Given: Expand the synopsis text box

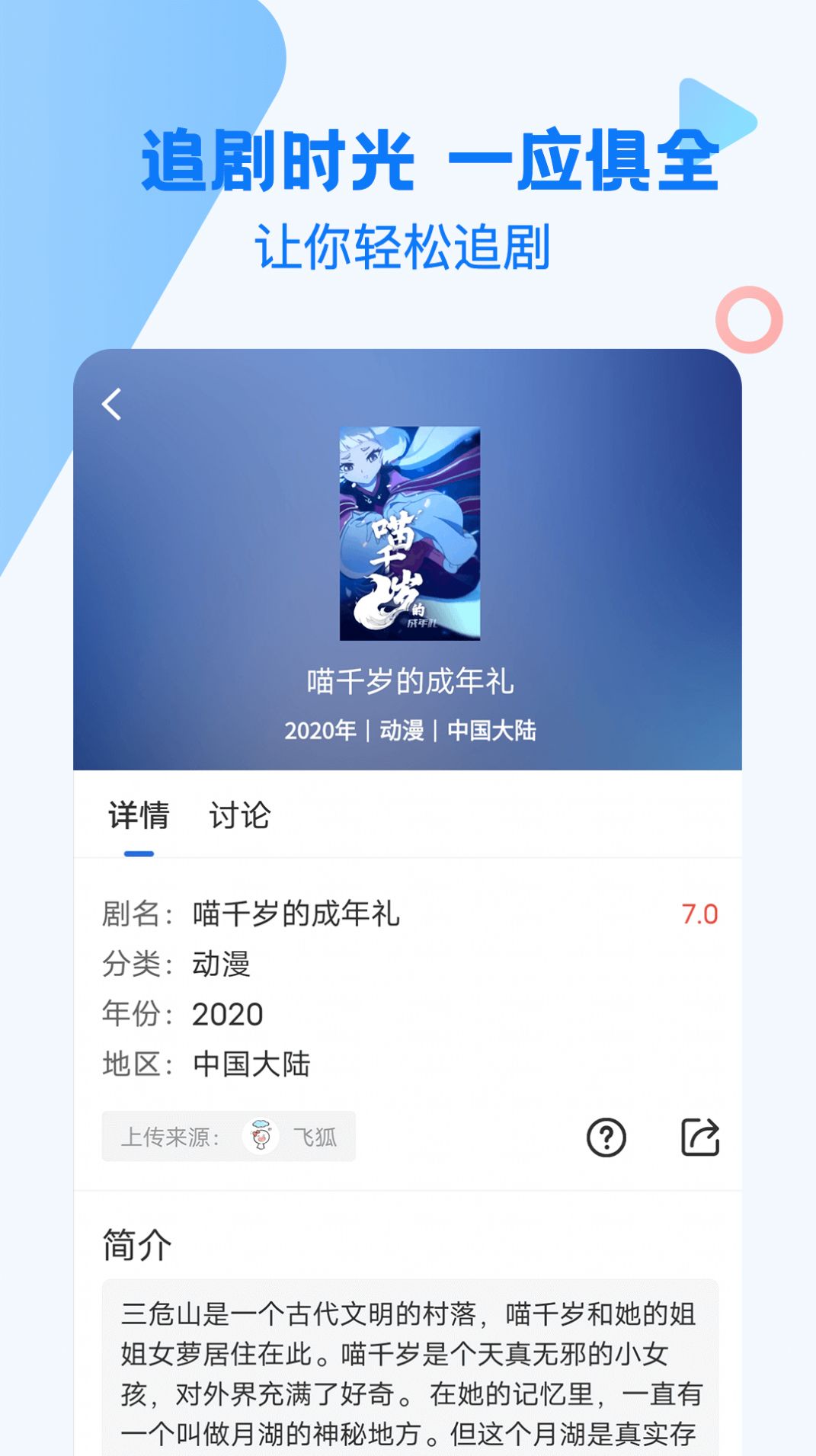Looking at the screenshot, I should [x=407, y=1364].
